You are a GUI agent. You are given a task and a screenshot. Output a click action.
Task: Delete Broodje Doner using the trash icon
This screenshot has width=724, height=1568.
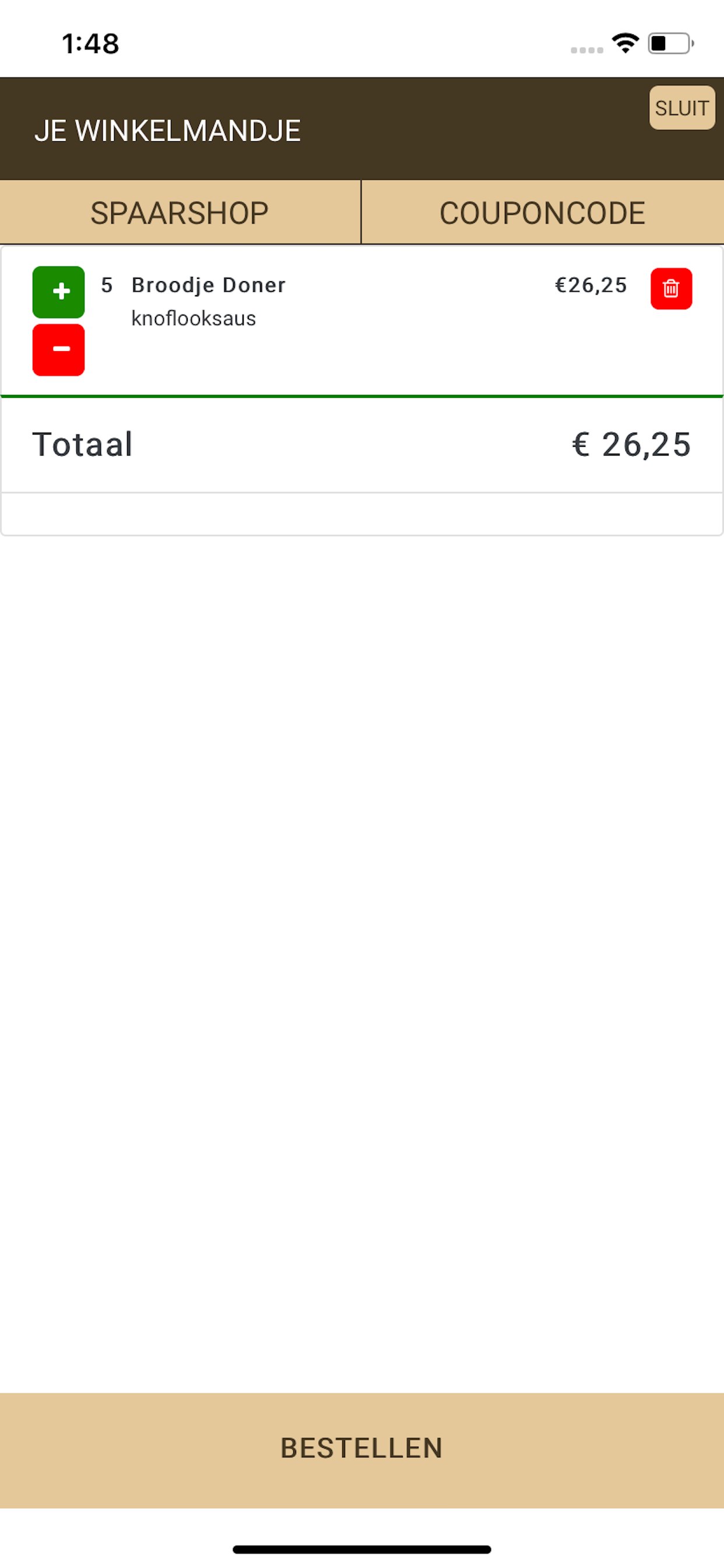click(671, 289)
